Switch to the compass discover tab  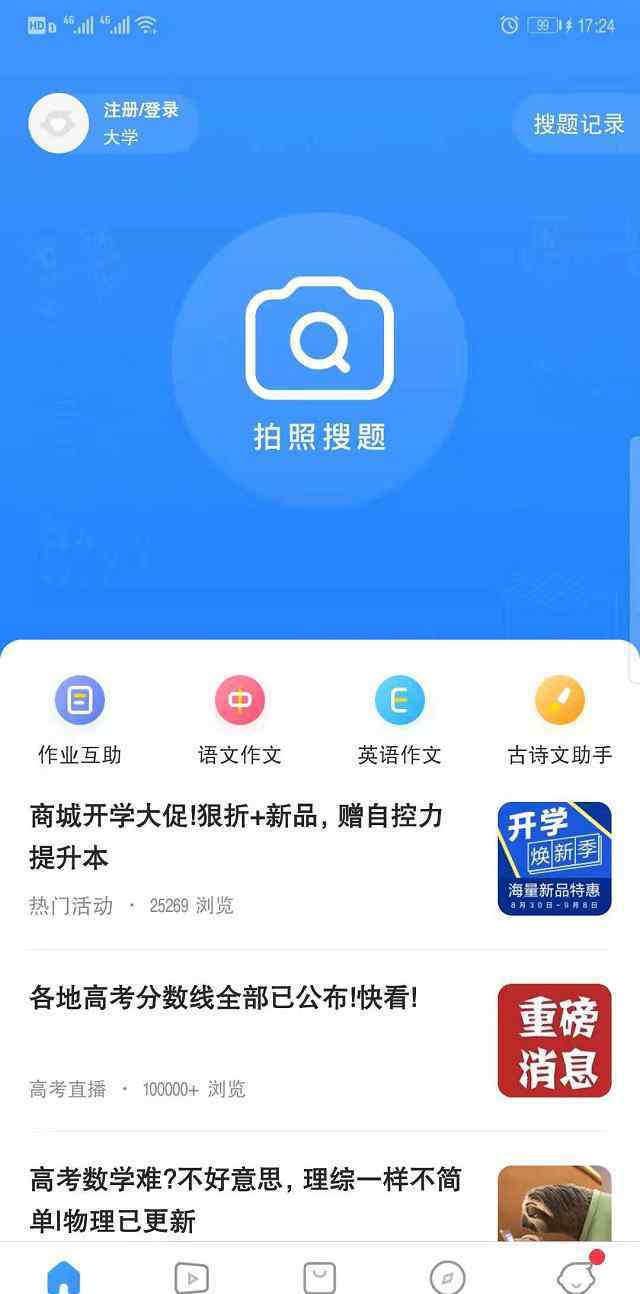coord(447,1276)
